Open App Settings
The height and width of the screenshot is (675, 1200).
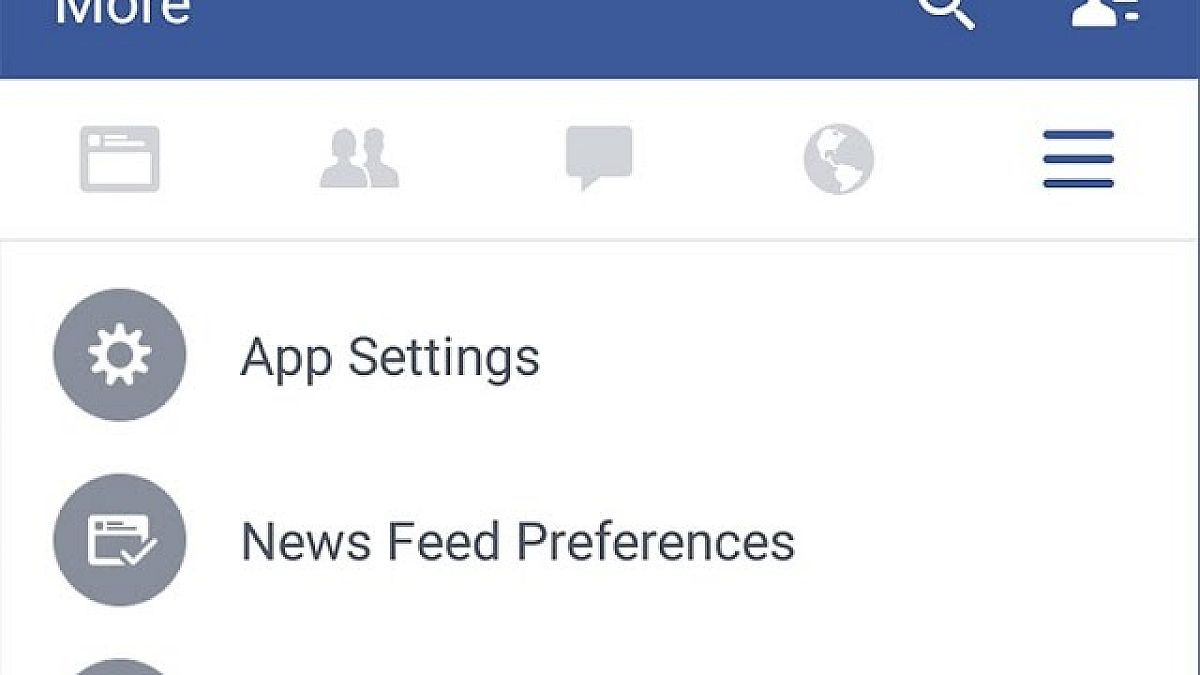(390, 356)
